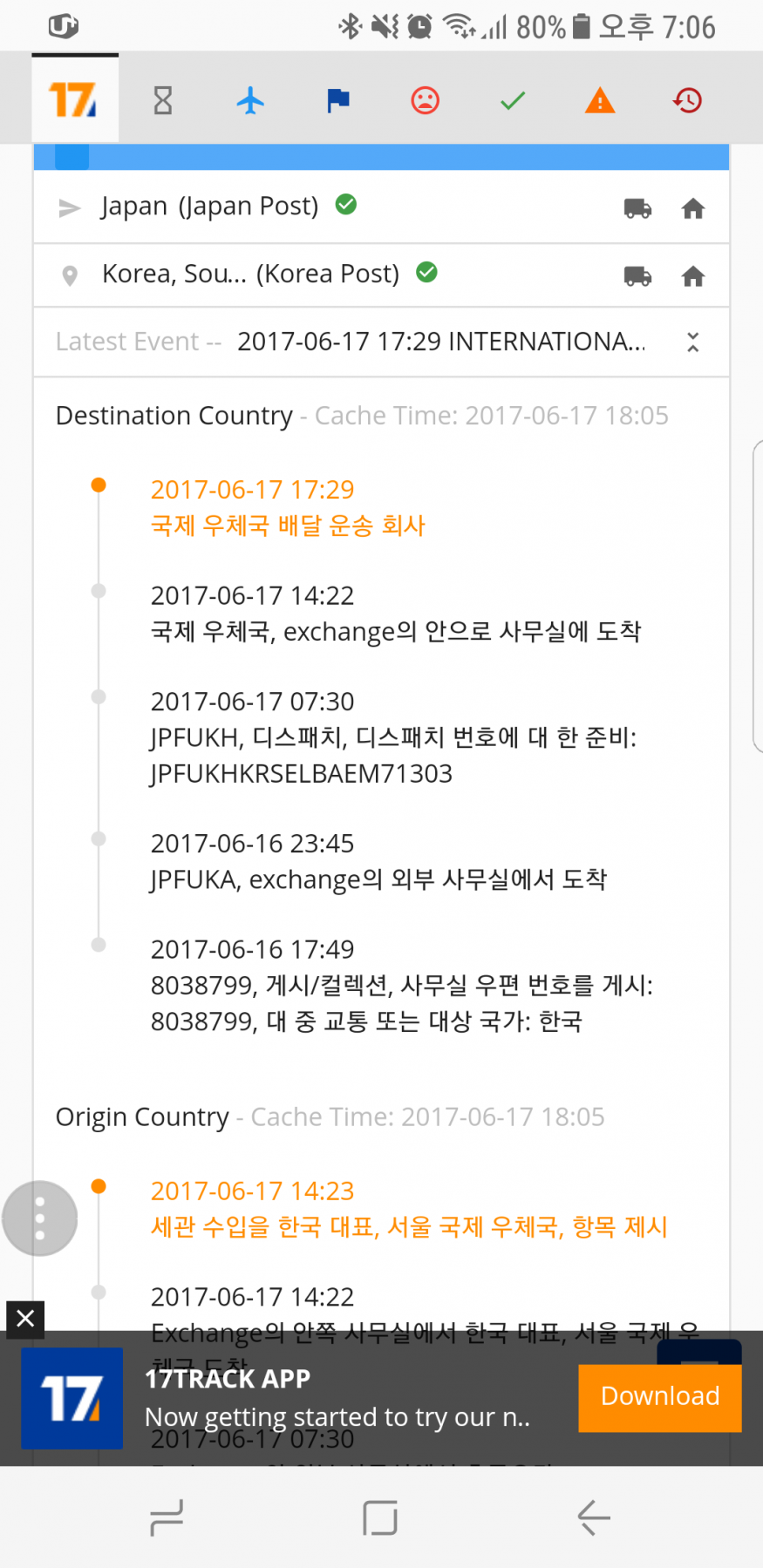Switch to the airplane in-transit tab
763x1568 pixels.
point(250,100)
